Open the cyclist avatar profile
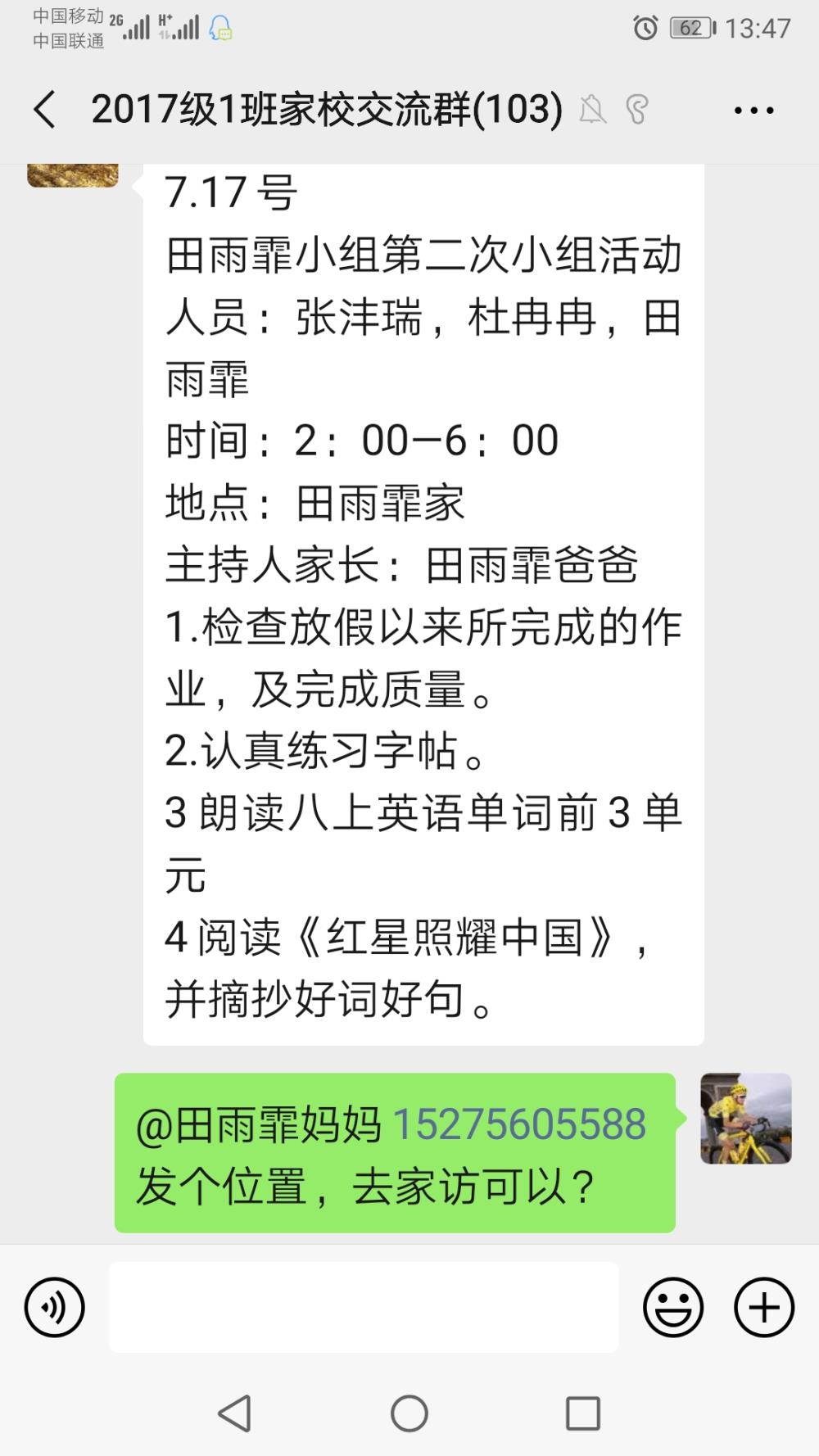 point(746,1119)
